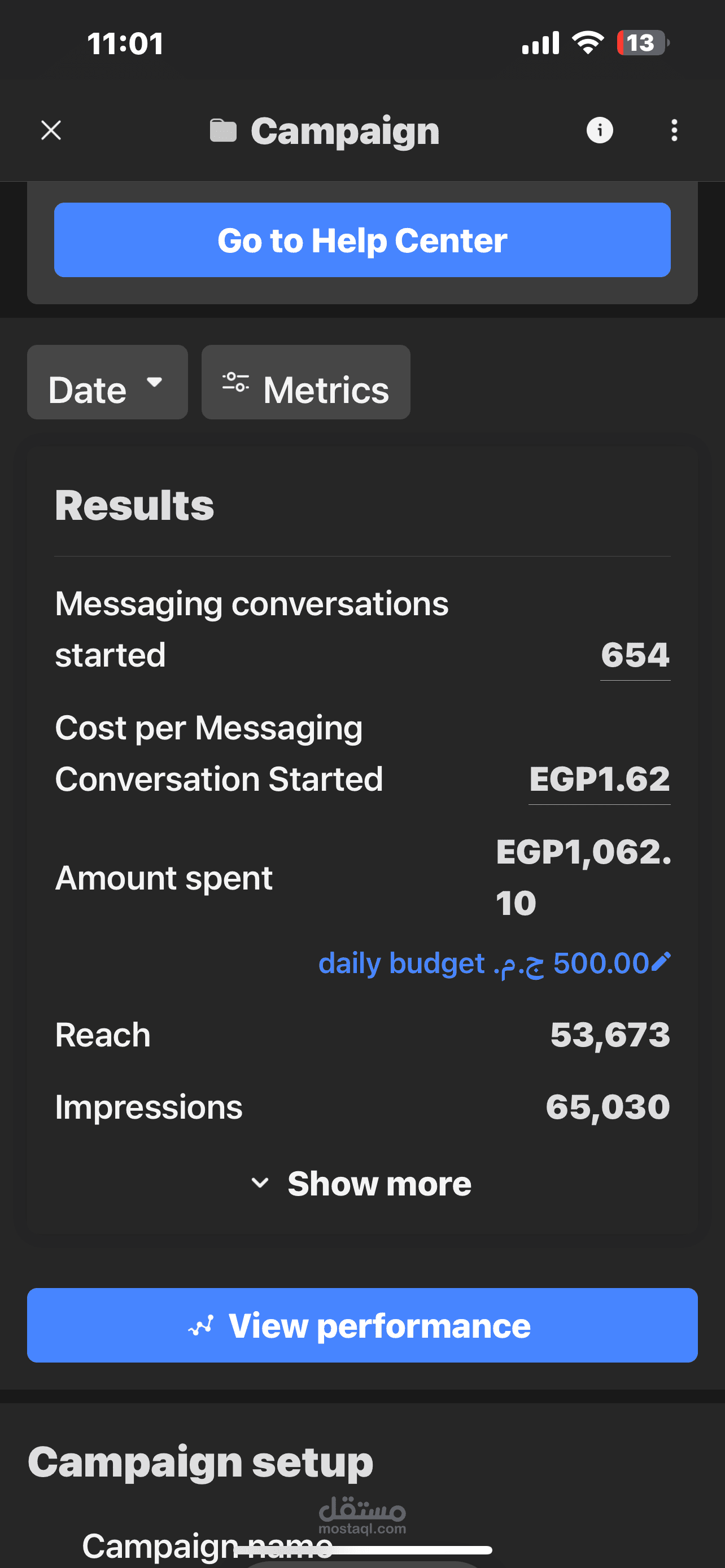725x1568 pixels.
Task: Tap the 654 conversations started value
Action: click(635, 655)
